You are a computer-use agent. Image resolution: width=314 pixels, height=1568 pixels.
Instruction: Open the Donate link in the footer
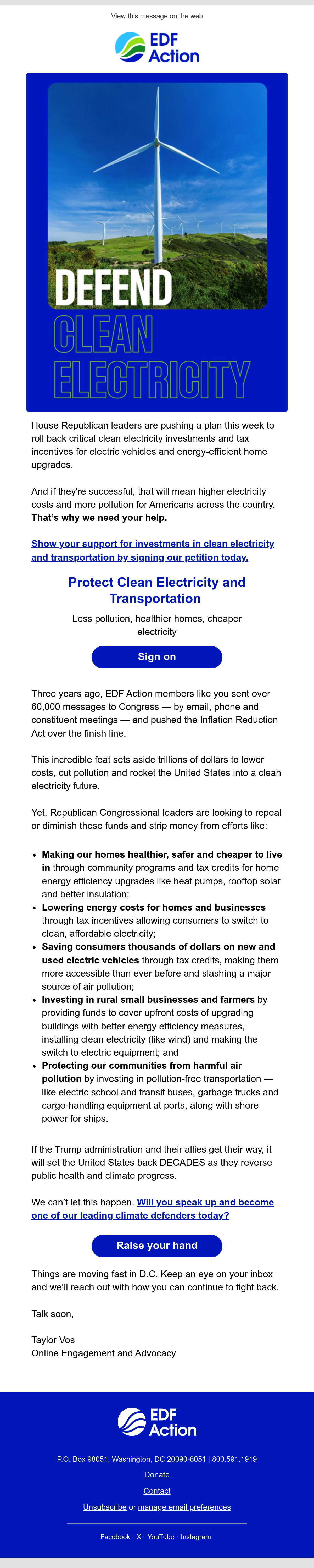click(157, 1474)
